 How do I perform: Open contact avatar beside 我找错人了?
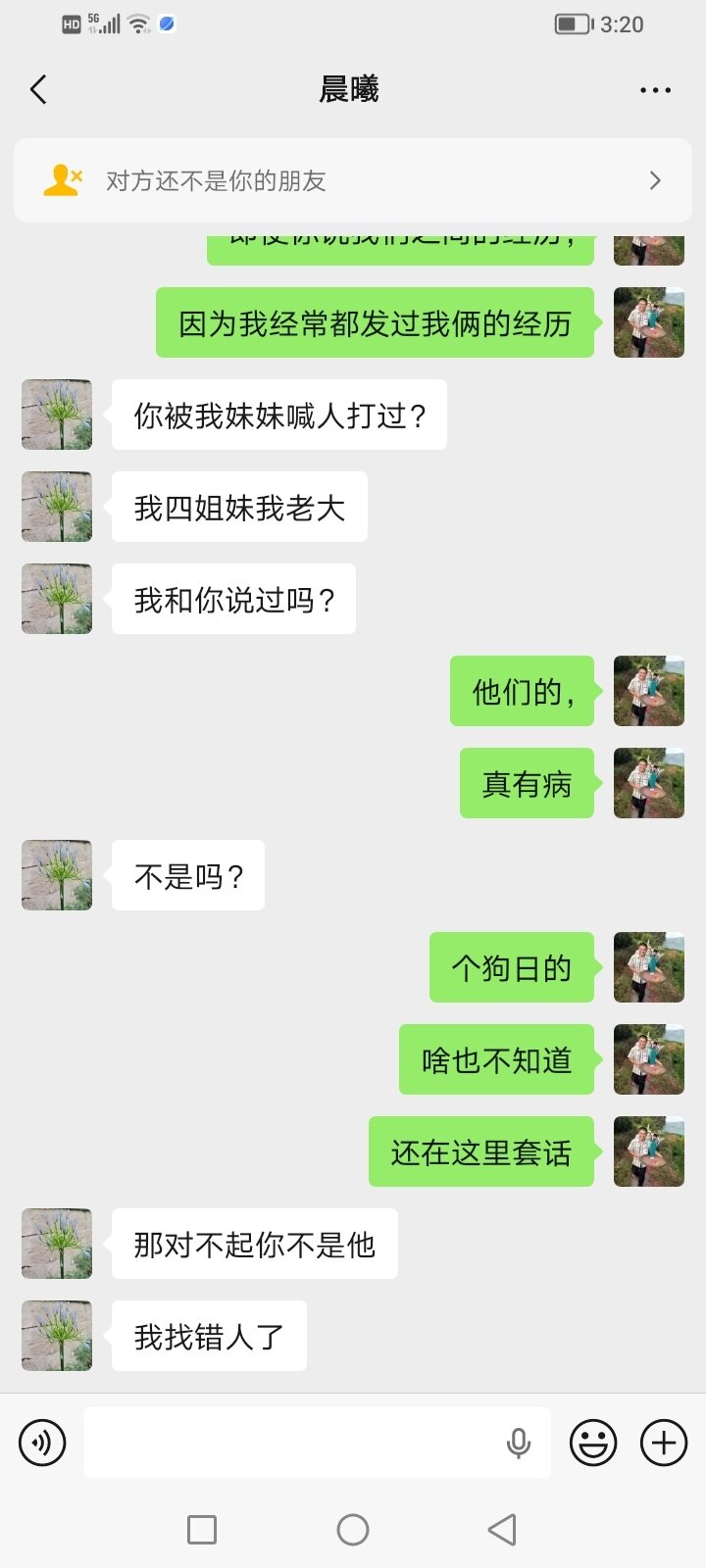57,1336
